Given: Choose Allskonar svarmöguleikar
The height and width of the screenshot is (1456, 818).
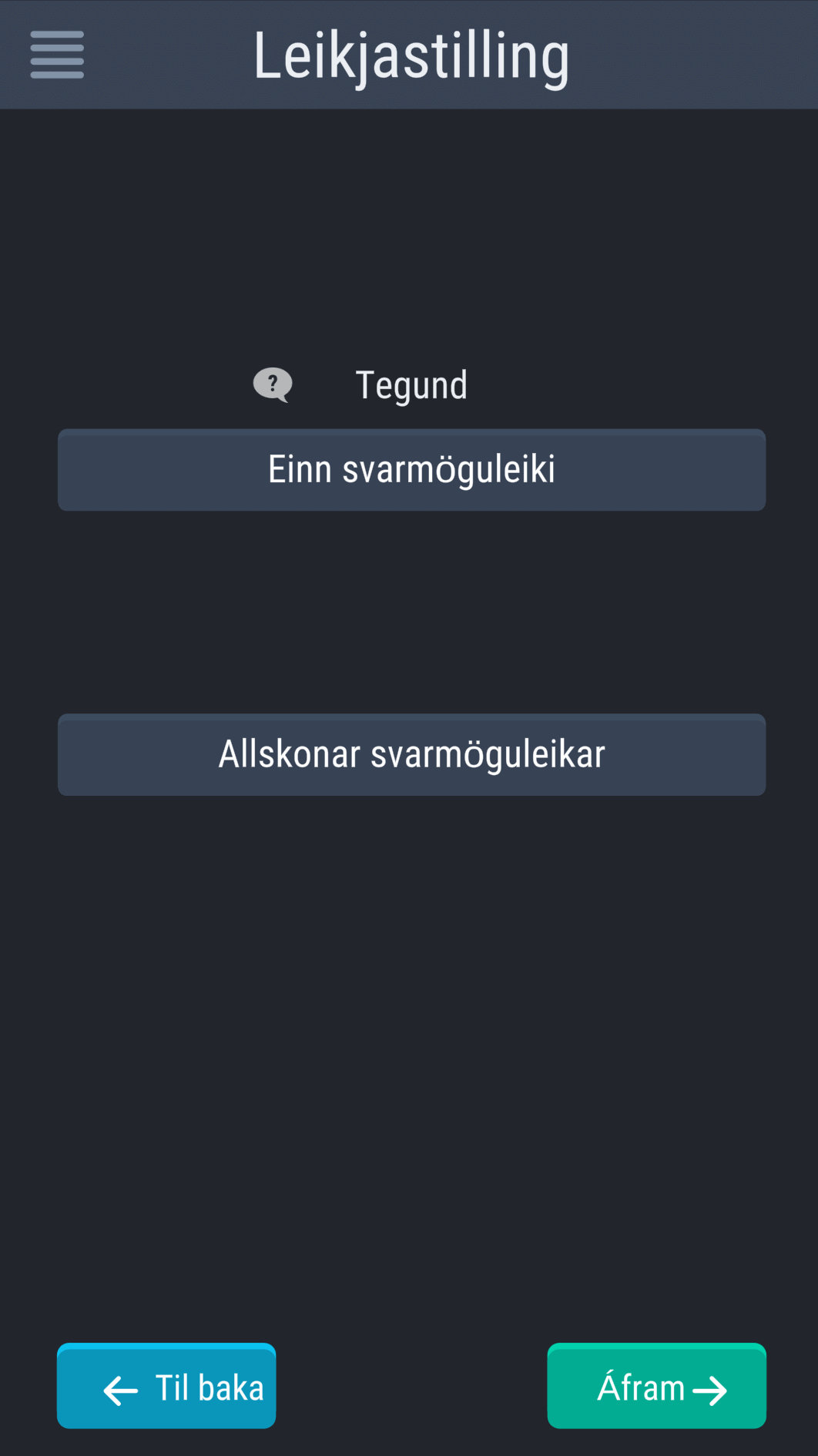Looking at the screenshot, I should (x=411, y=754).
